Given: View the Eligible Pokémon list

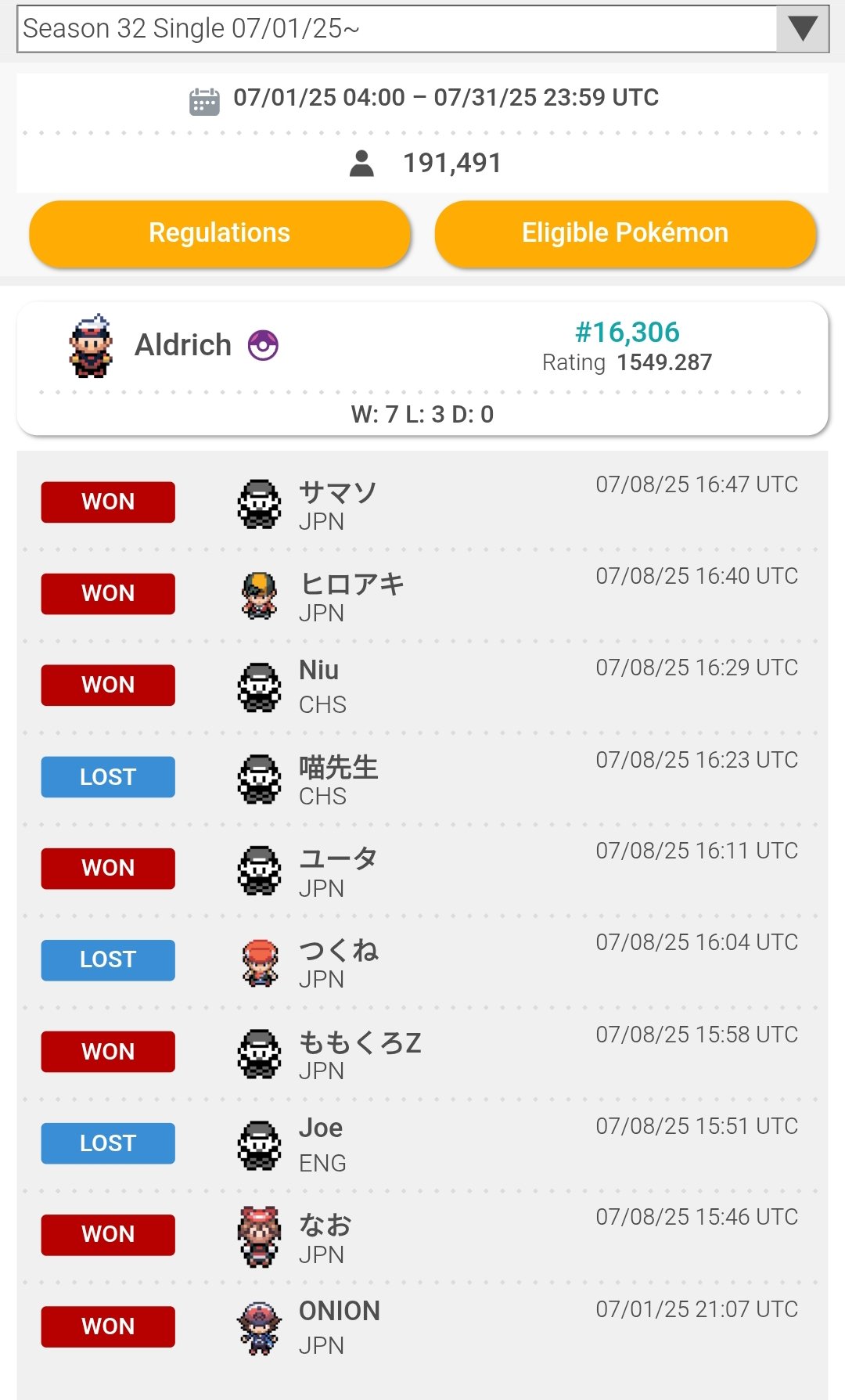Looking at the screenshot, I should click(625, 233).
